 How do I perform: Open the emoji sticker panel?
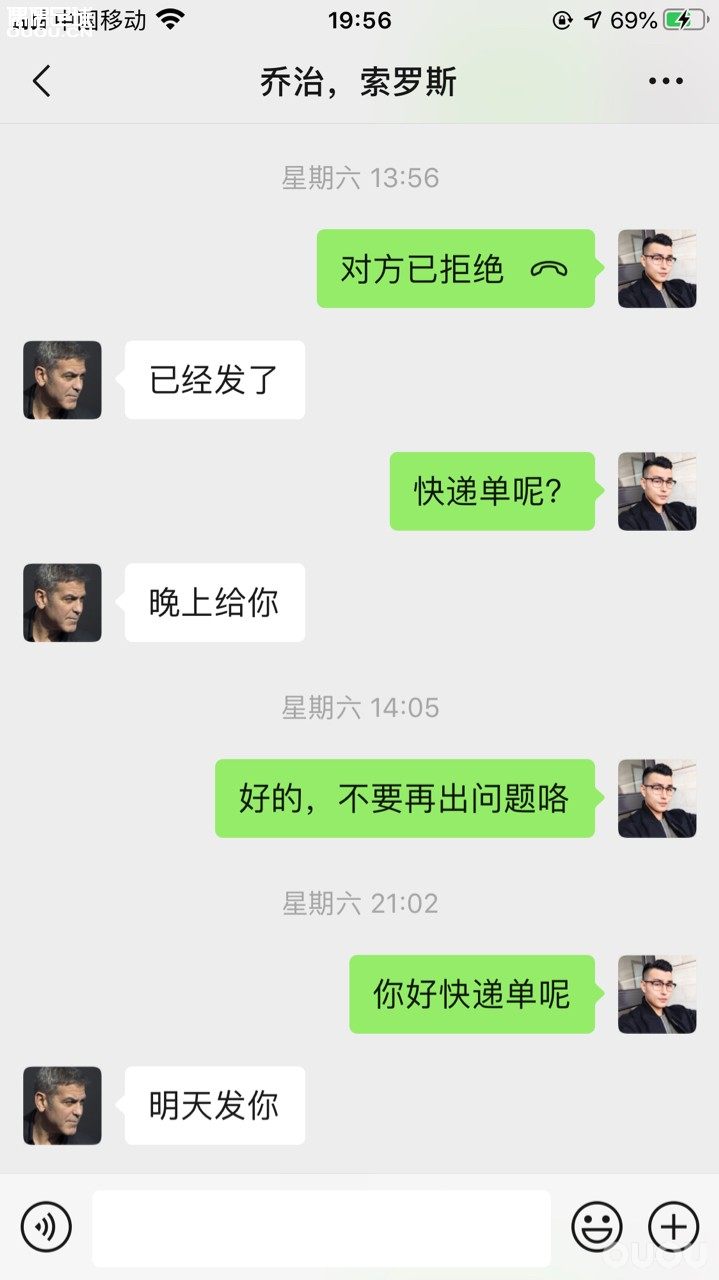coord(597,1226)
